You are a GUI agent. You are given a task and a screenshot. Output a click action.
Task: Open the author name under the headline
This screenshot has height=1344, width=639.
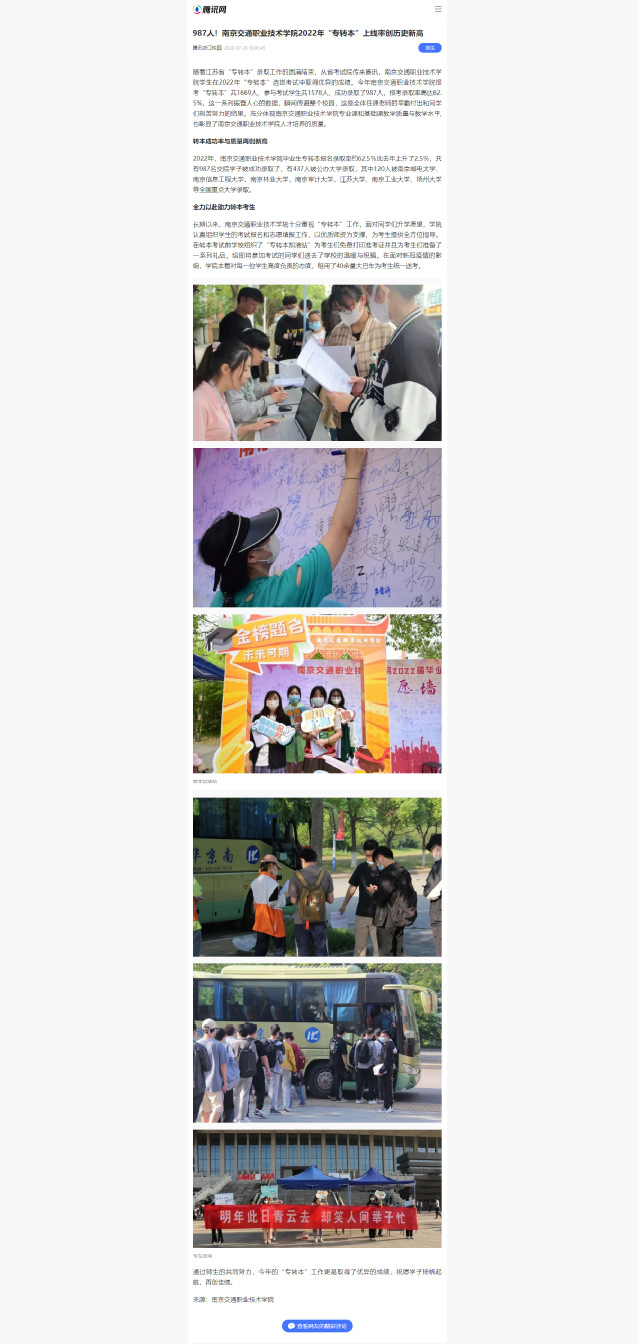(x=207, y=47)
